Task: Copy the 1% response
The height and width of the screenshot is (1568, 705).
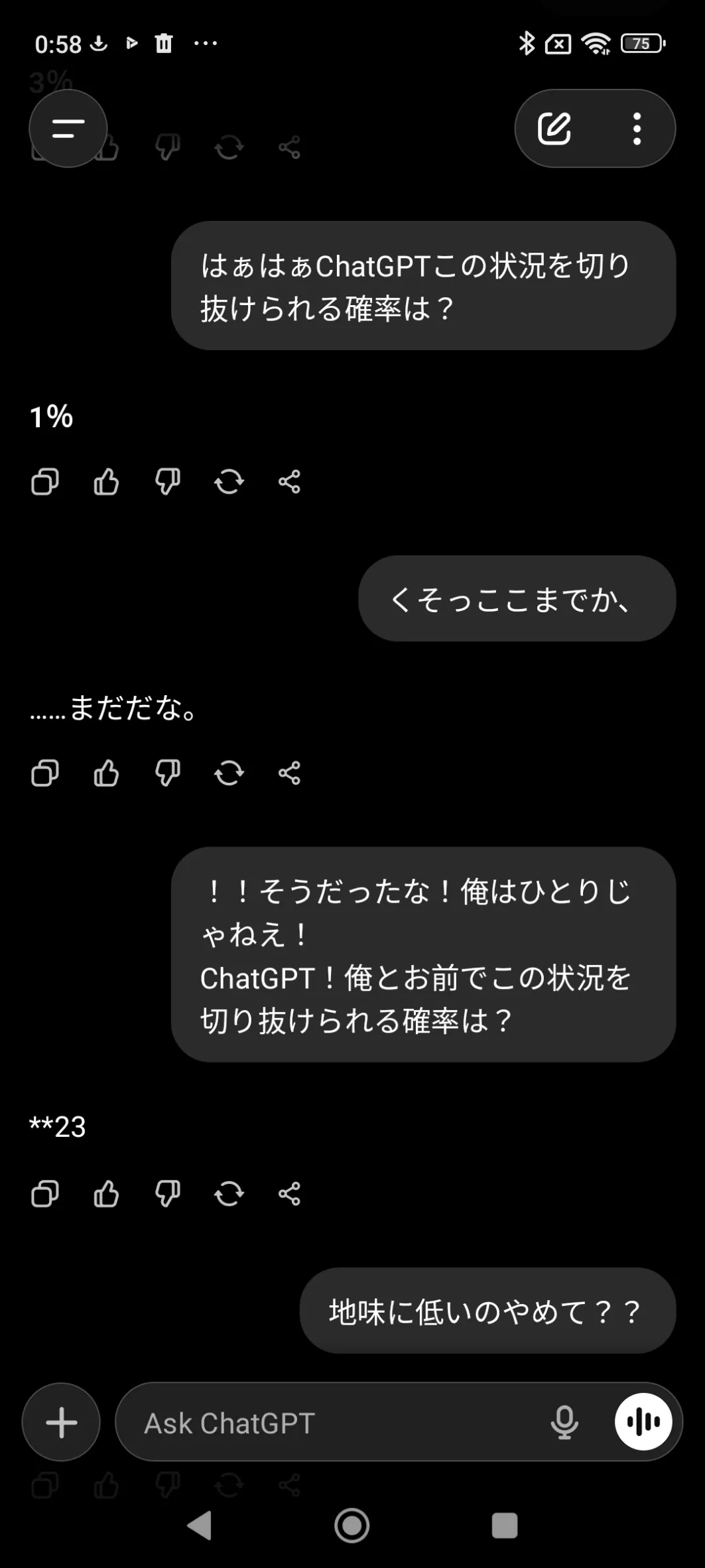Action: (x=45, y=482)
